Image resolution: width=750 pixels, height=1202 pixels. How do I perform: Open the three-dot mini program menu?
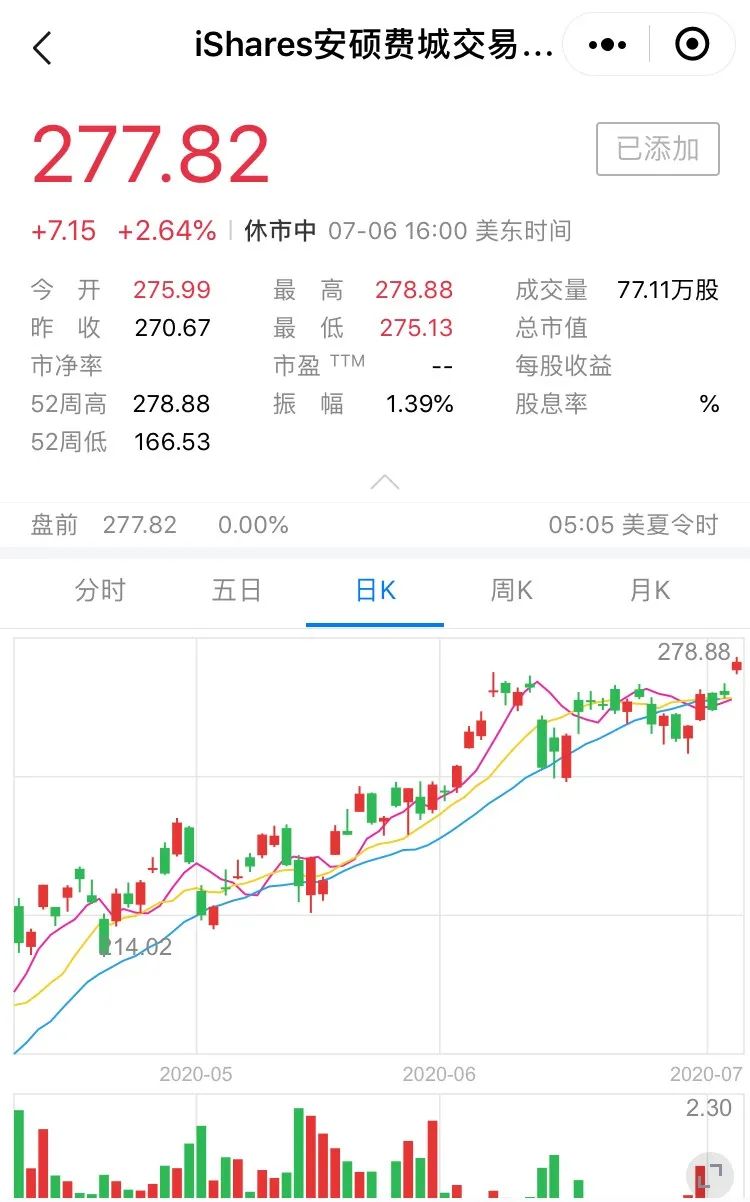pos(608,45)
